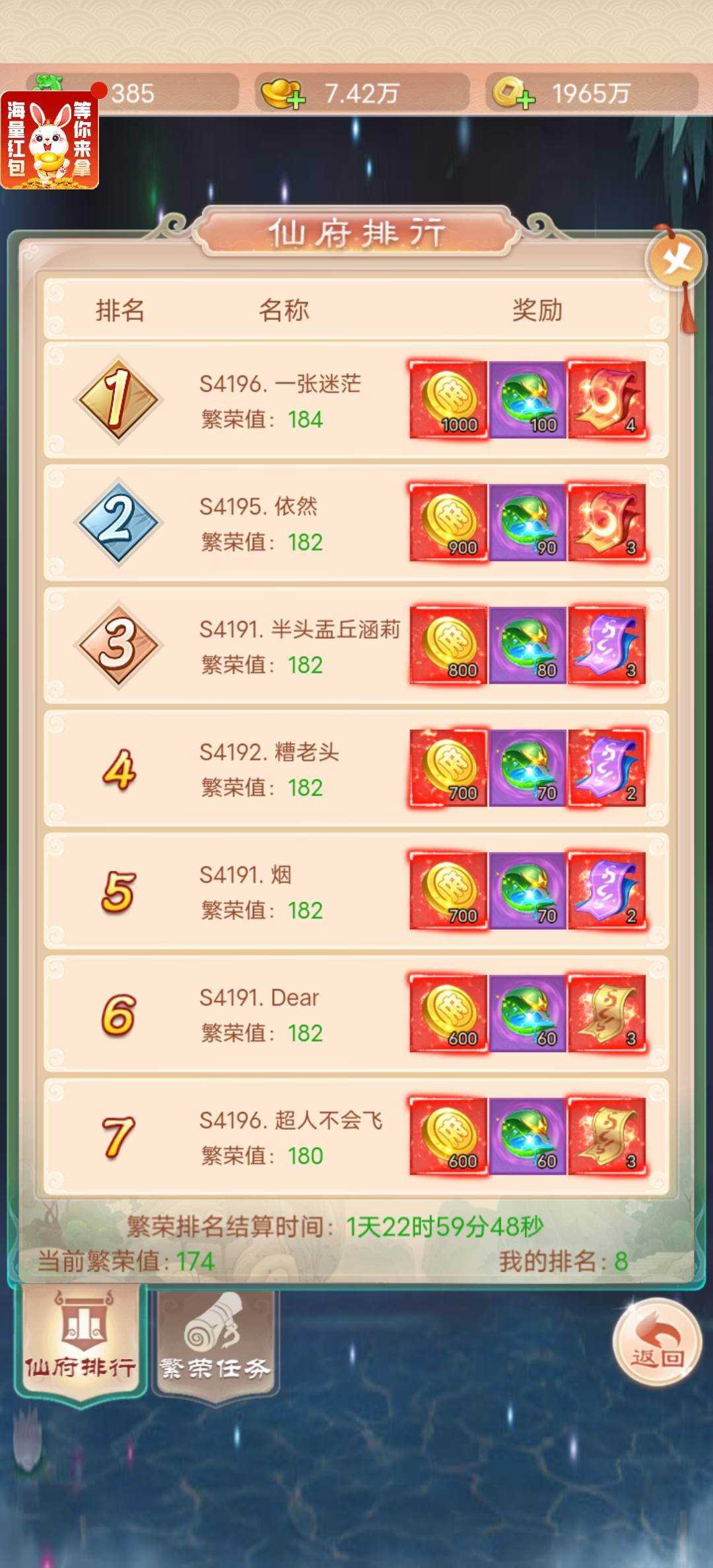The height and width of the screenshot is (1568, 713).
Task: Close the 仙府排行 ranking panel
Action: click(677, 260)
